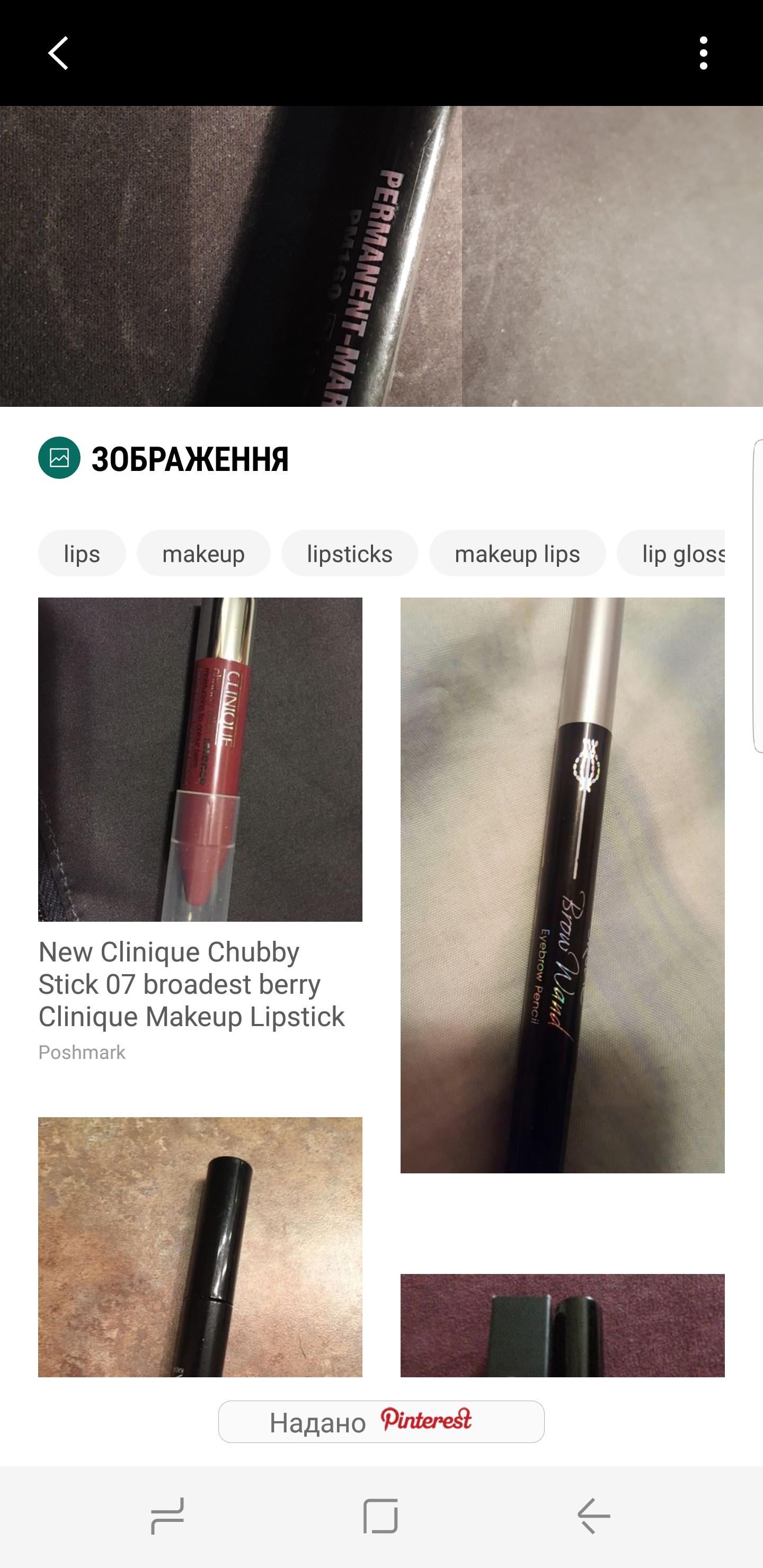This screenshot has width=763, height=1568.
Task: Open the Brow Wand eyebrow pencil image
Action: point(562,885)
